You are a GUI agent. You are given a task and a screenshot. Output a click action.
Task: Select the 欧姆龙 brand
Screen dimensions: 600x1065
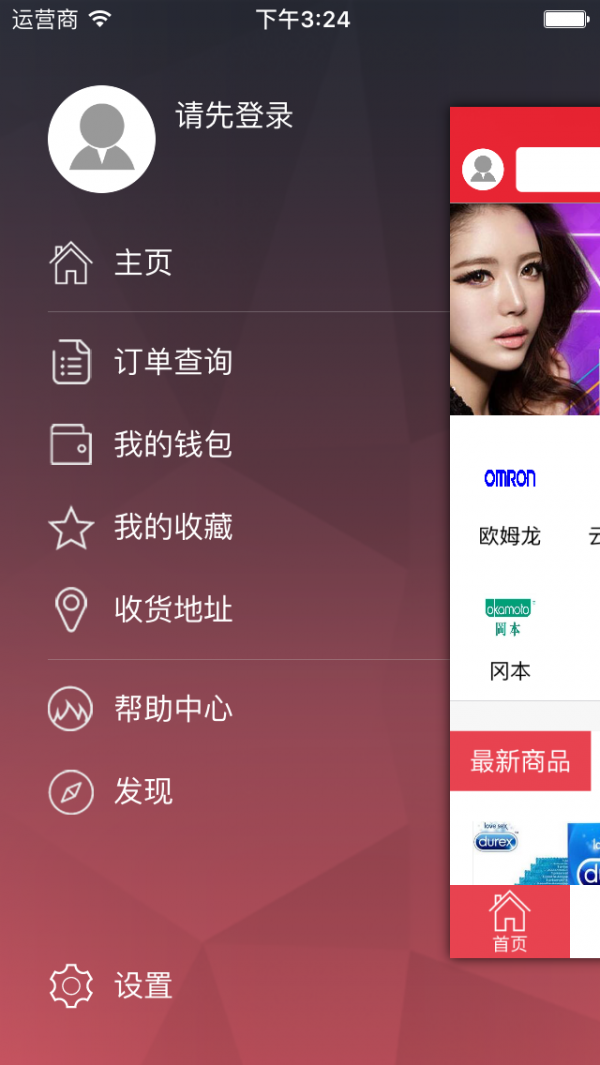pos(510,500)
